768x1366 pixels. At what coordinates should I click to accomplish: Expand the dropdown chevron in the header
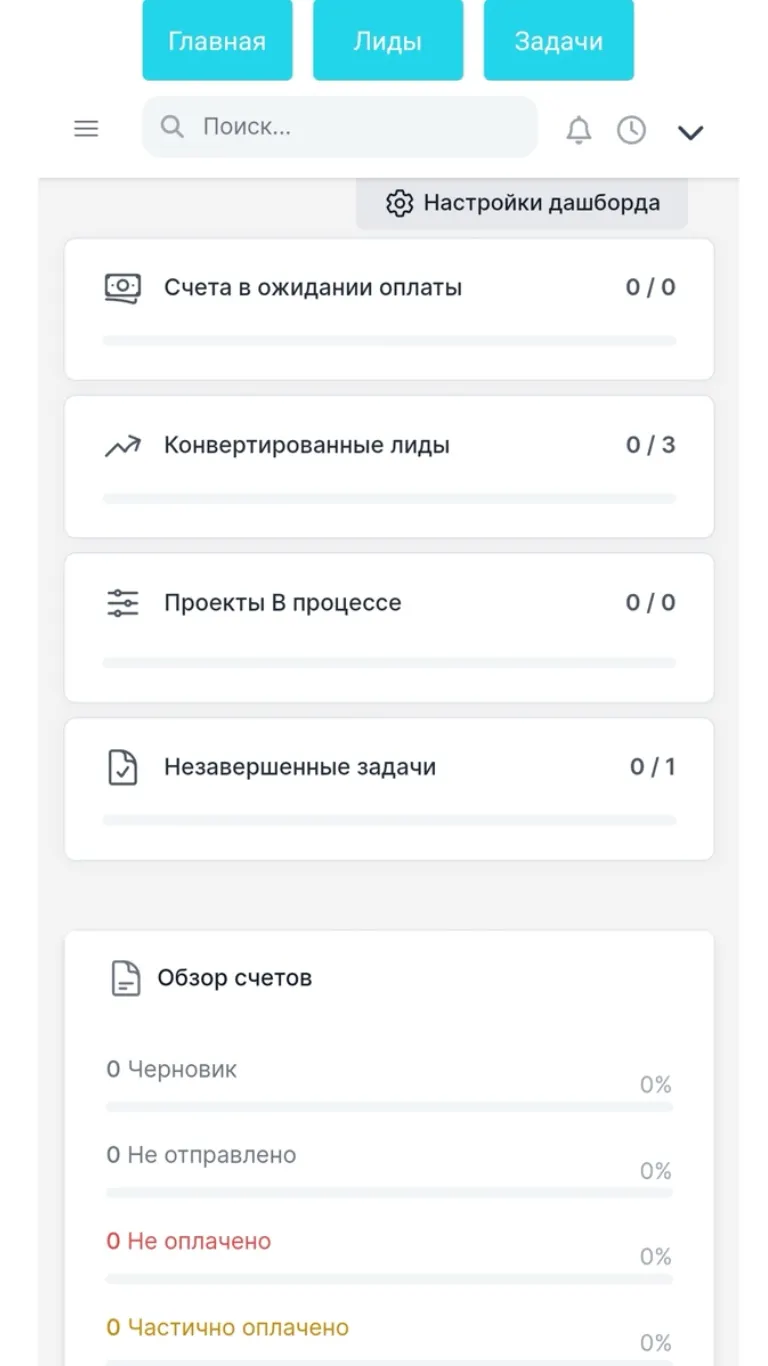click(691, 132)
